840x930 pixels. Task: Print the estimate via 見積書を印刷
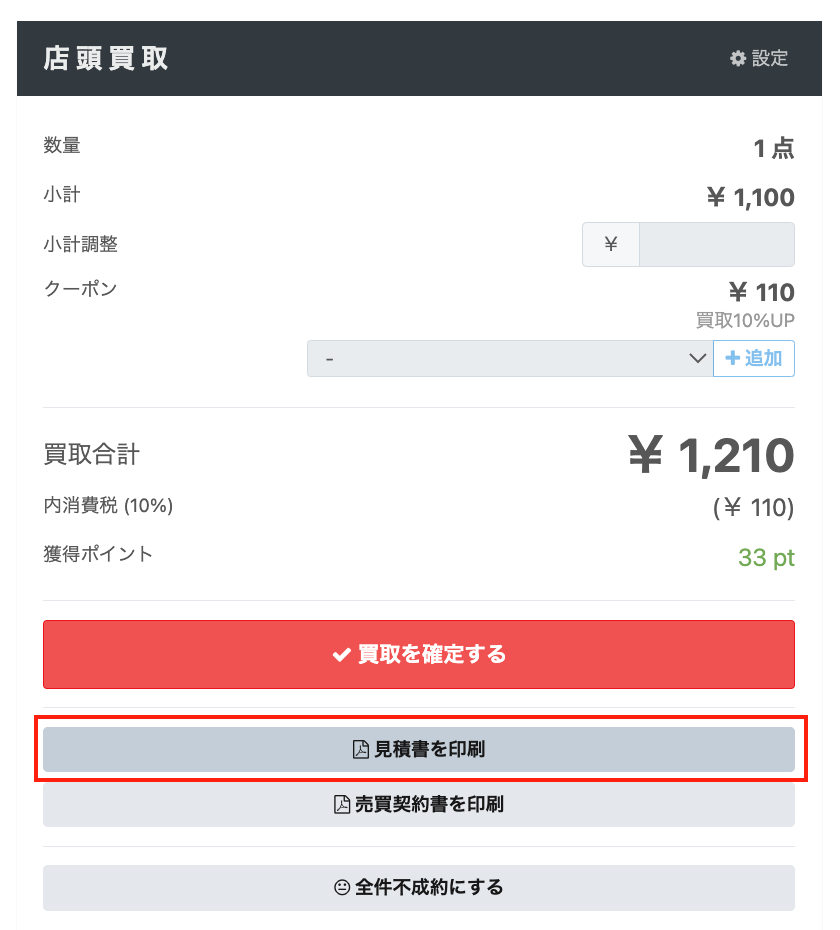point(418,749)
